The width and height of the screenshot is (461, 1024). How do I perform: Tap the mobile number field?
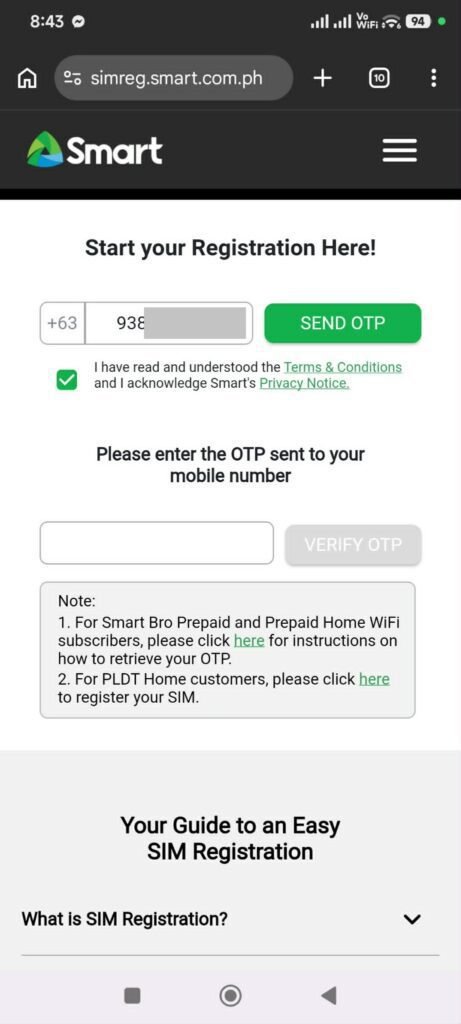[168, 323]
